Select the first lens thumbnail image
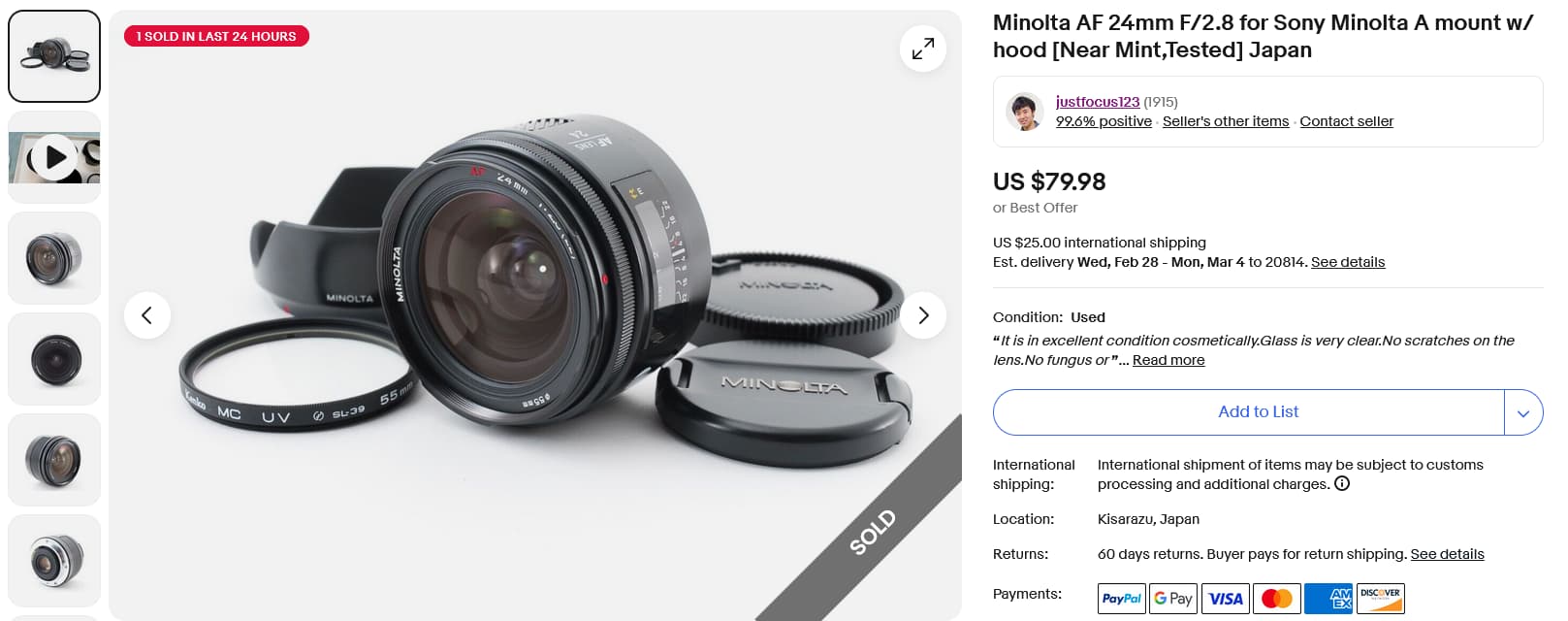This screenshot has height=621, width=1568. tap(54, 56)
